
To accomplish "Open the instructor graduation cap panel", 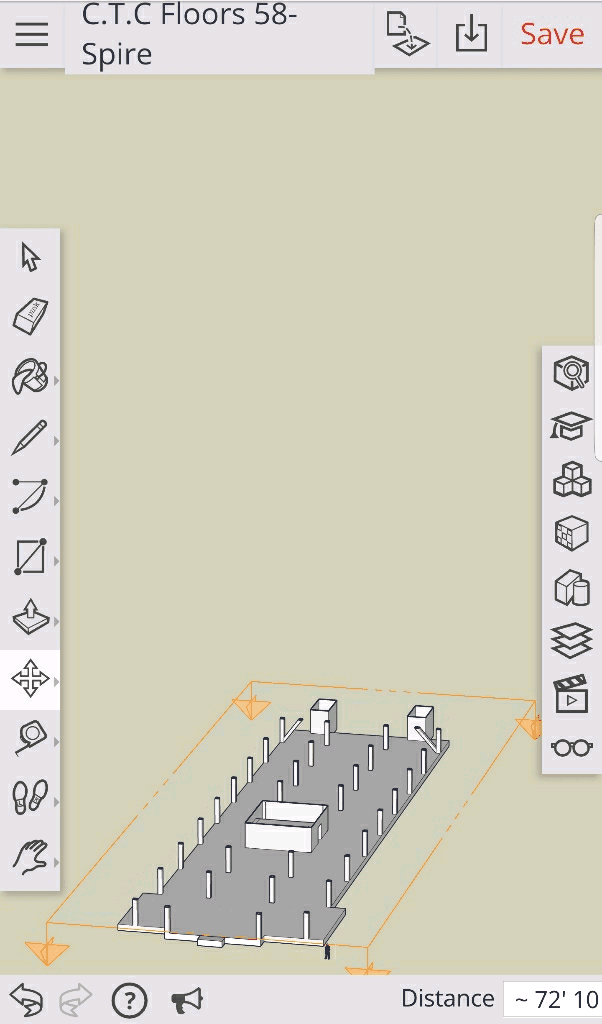I will (572, 427).
